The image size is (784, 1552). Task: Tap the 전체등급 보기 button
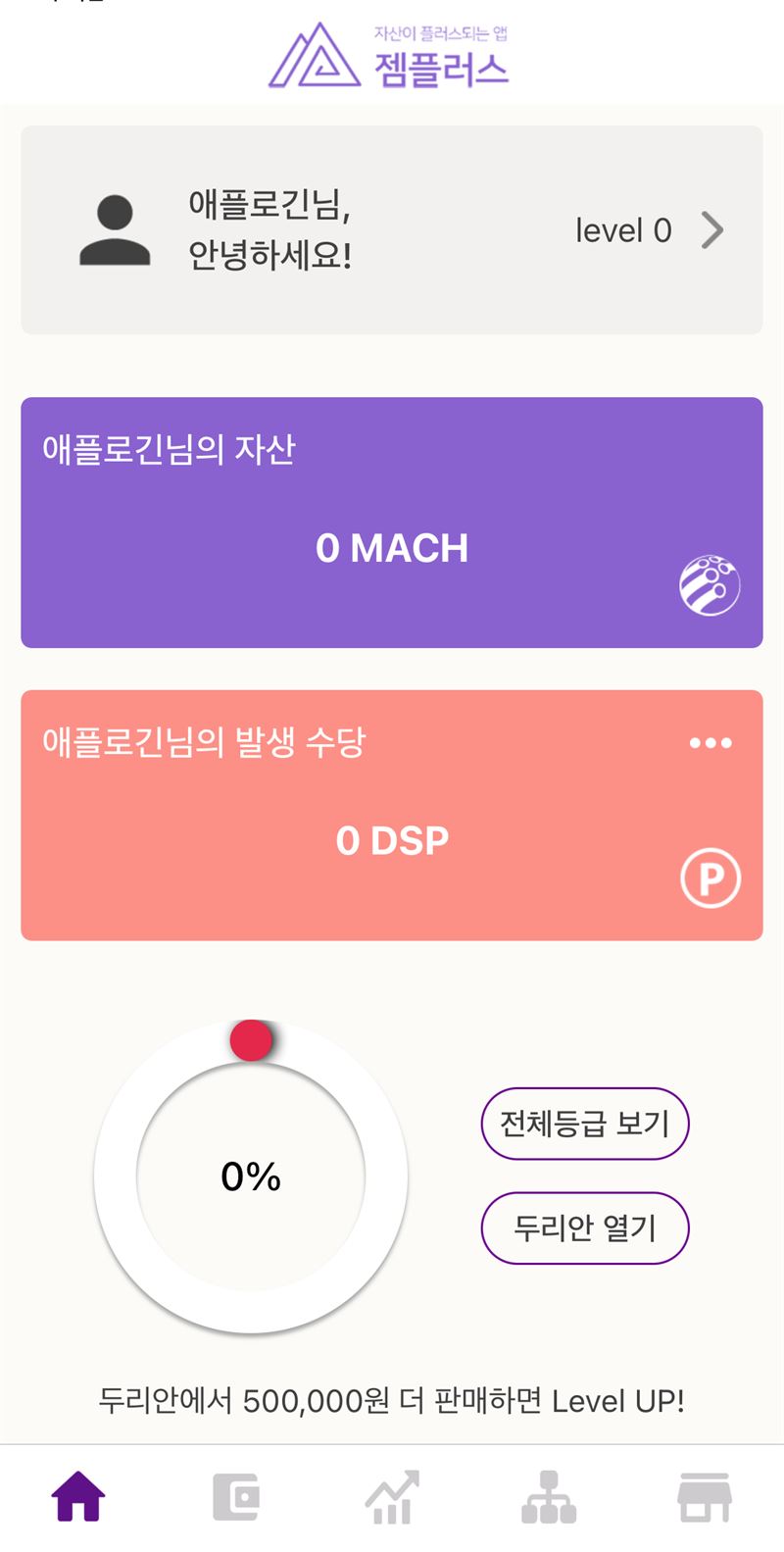[x=585, y=1124]
